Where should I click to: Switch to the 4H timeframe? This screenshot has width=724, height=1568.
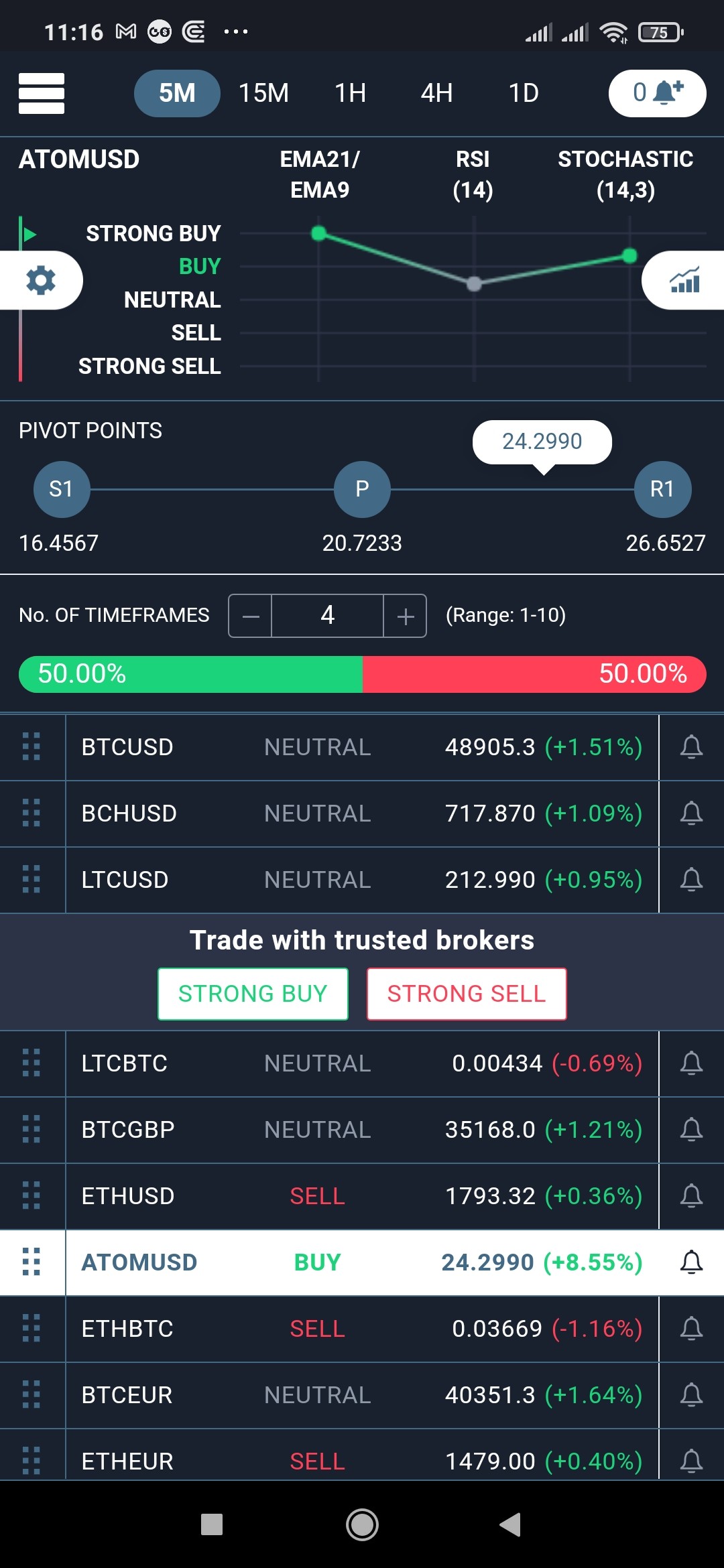click(x=437, y=93)
